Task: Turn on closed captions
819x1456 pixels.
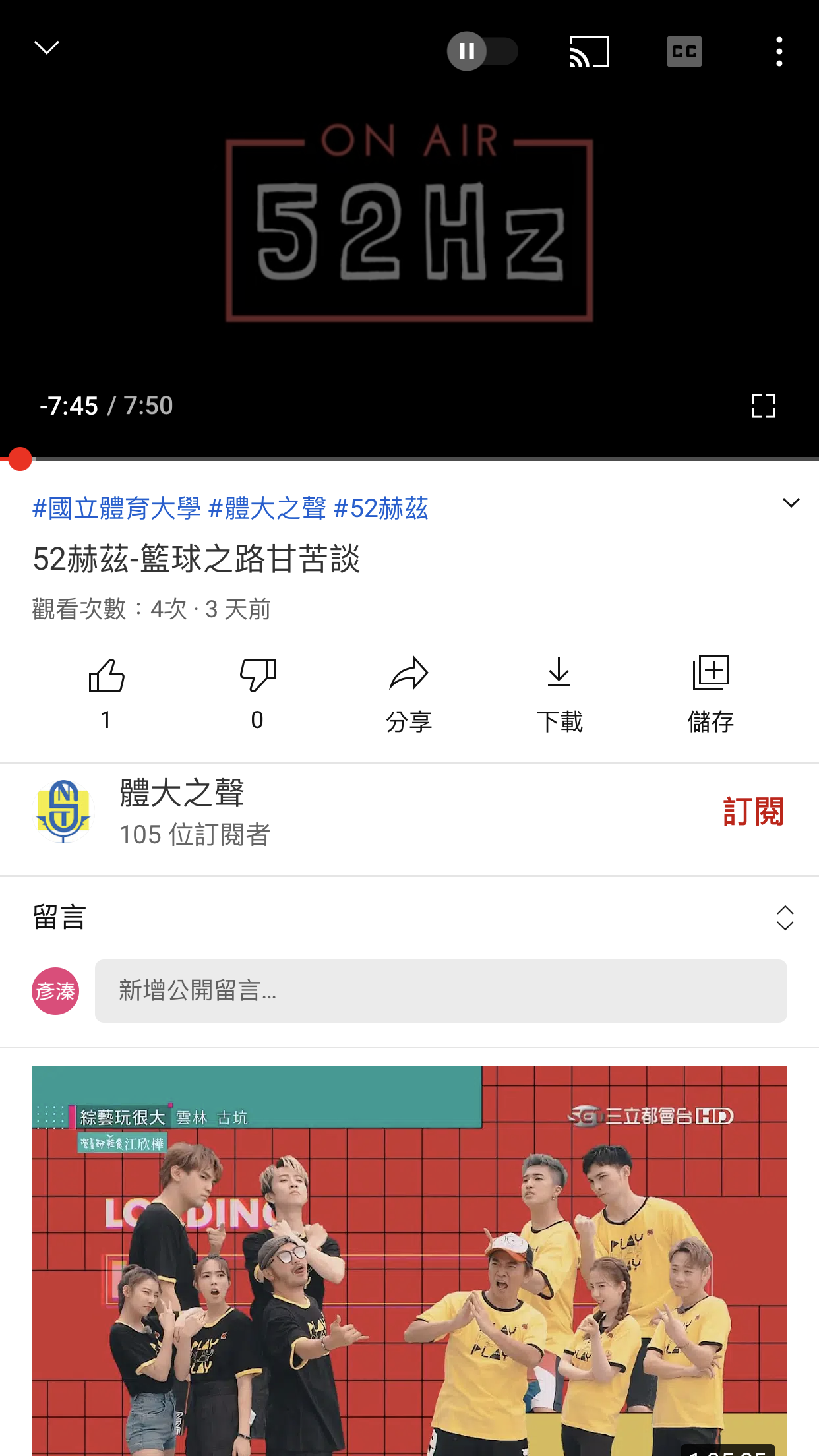Action: point(684,51)
